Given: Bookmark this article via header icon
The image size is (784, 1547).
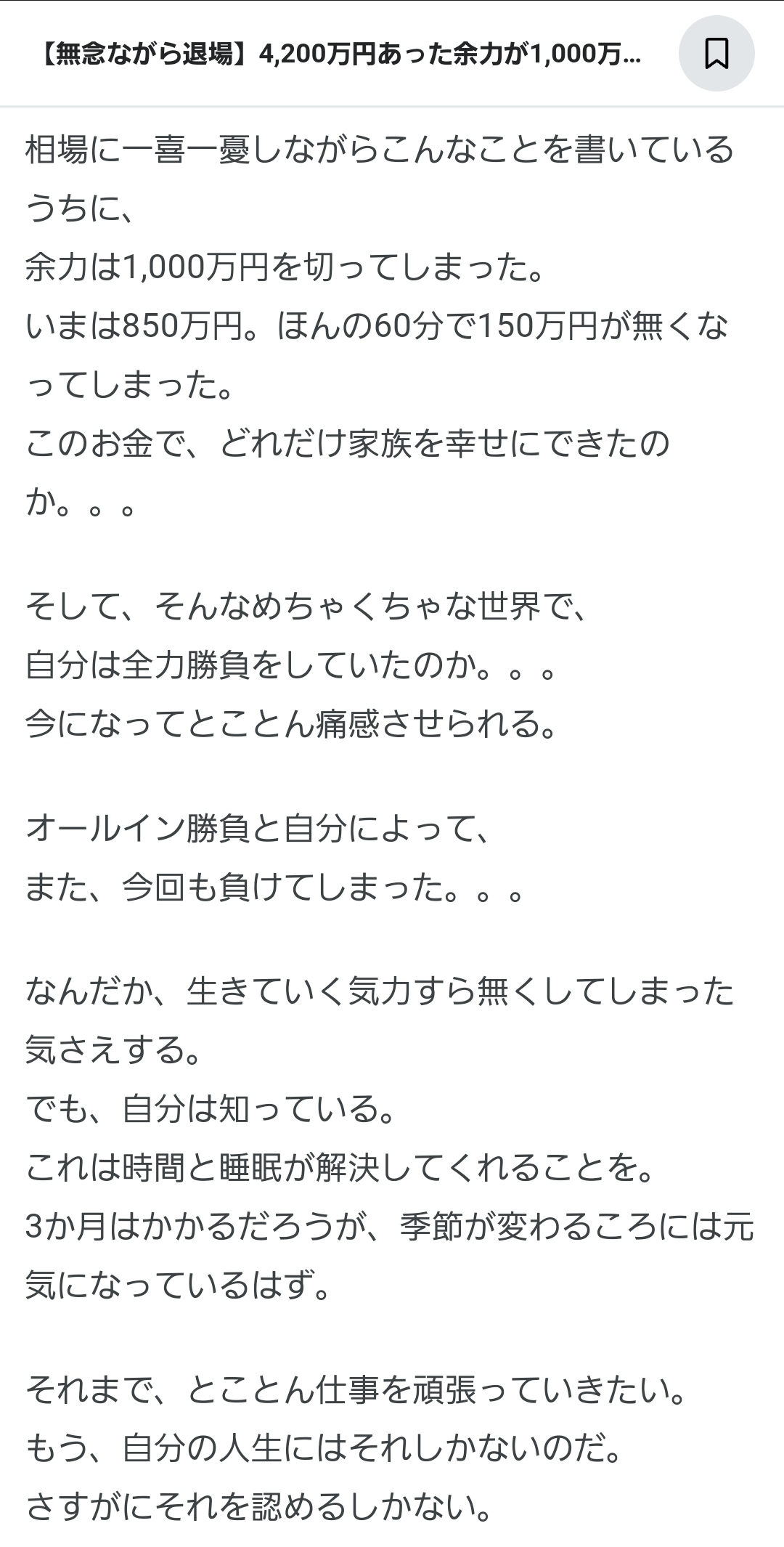Looking at the screenshot, I should [x=716, y=54].
